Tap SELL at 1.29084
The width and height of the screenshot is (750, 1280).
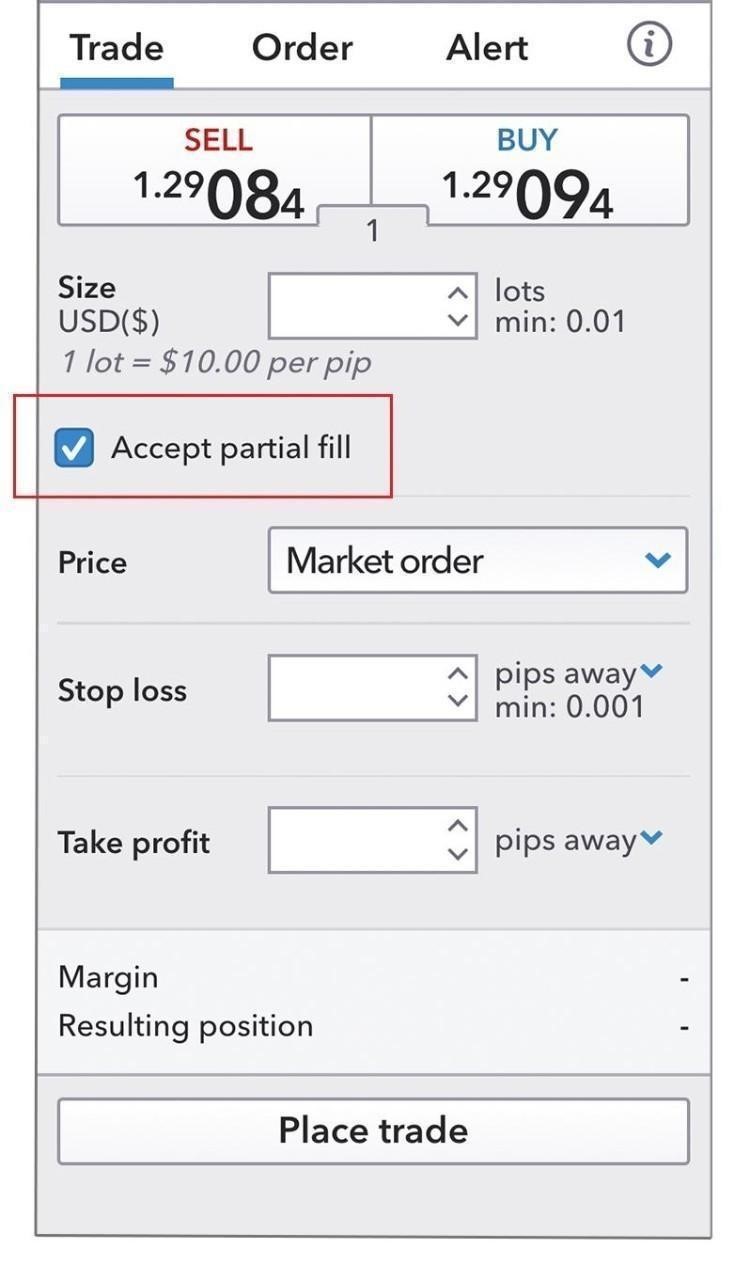215,170
